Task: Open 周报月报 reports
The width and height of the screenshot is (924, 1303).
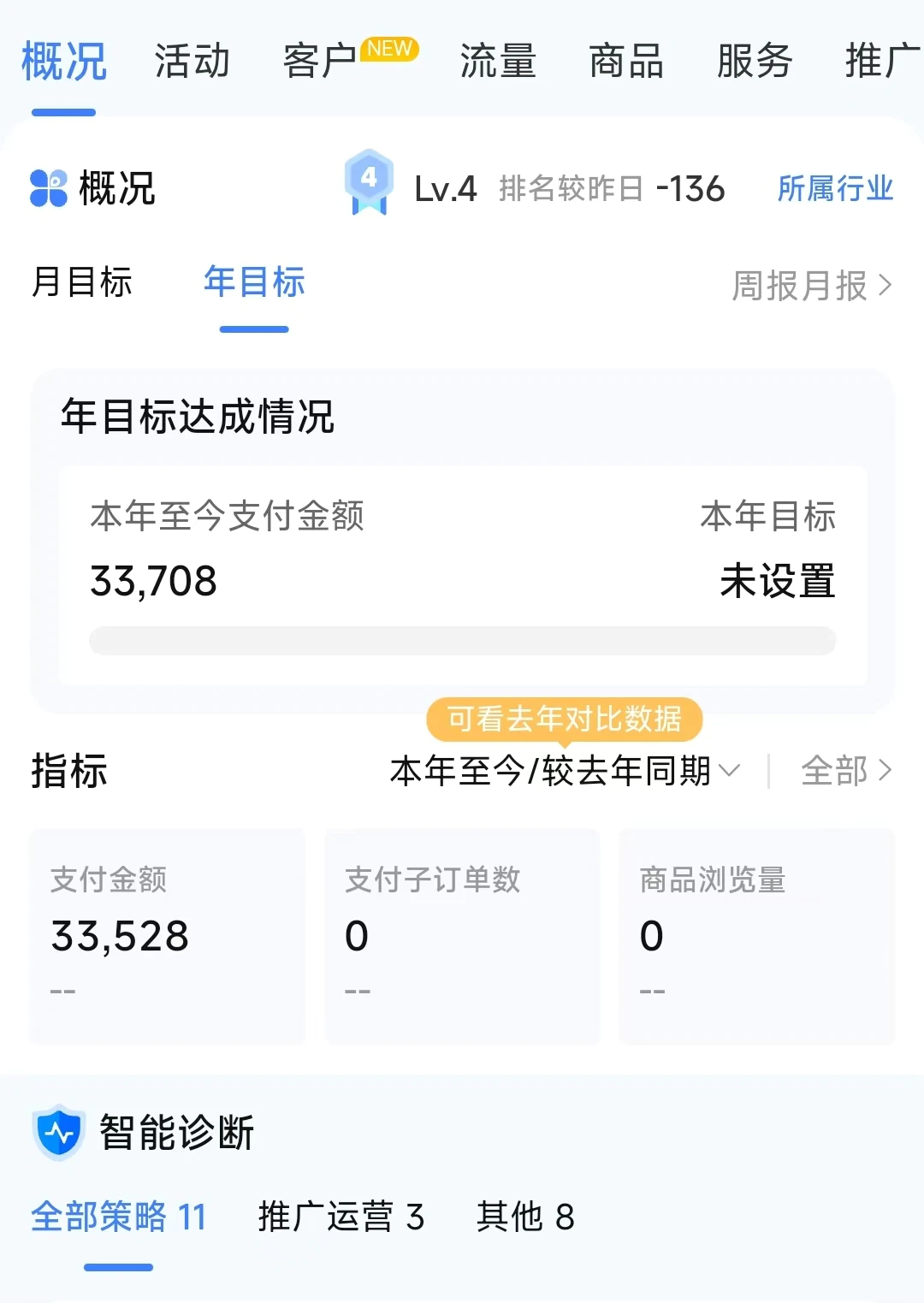Action: (811, 286)
